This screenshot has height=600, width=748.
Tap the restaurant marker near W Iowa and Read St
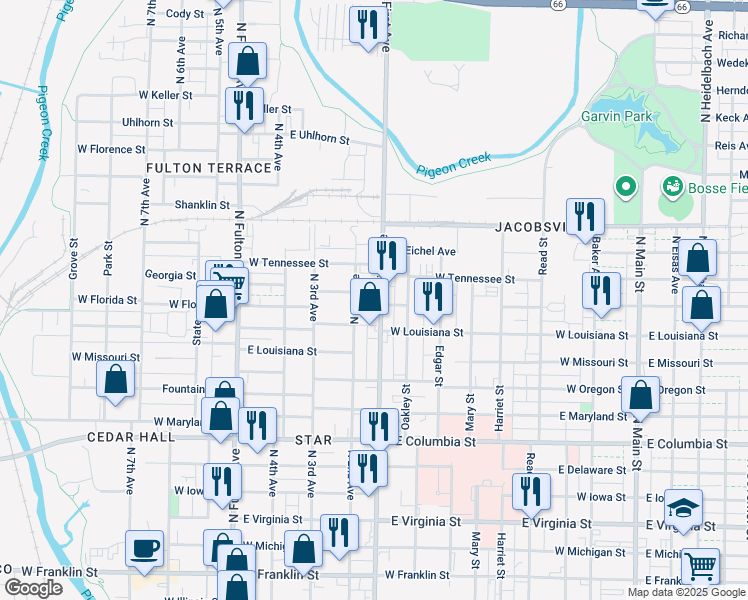tap(531, 491)
